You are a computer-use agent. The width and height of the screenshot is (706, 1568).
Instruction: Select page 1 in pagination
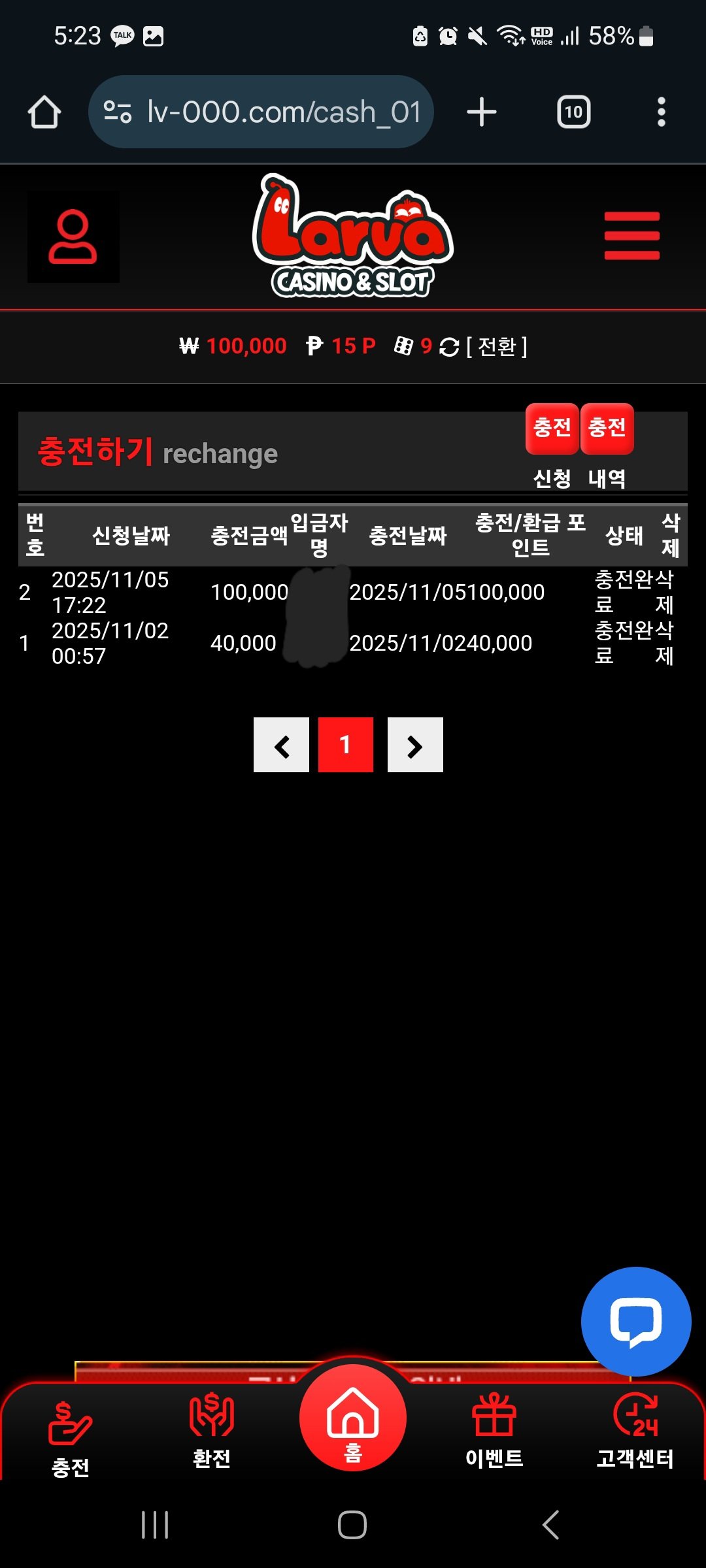click(x=346, y=745)
